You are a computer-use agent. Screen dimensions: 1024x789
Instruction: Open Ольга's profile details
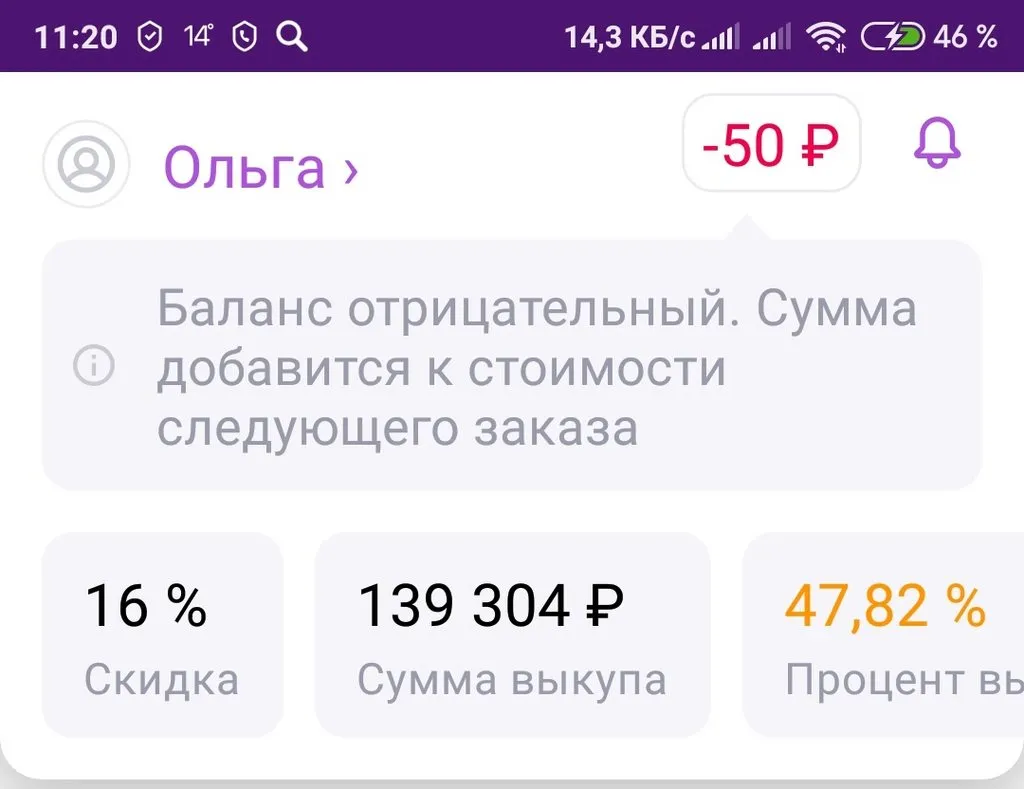(260, 168)
